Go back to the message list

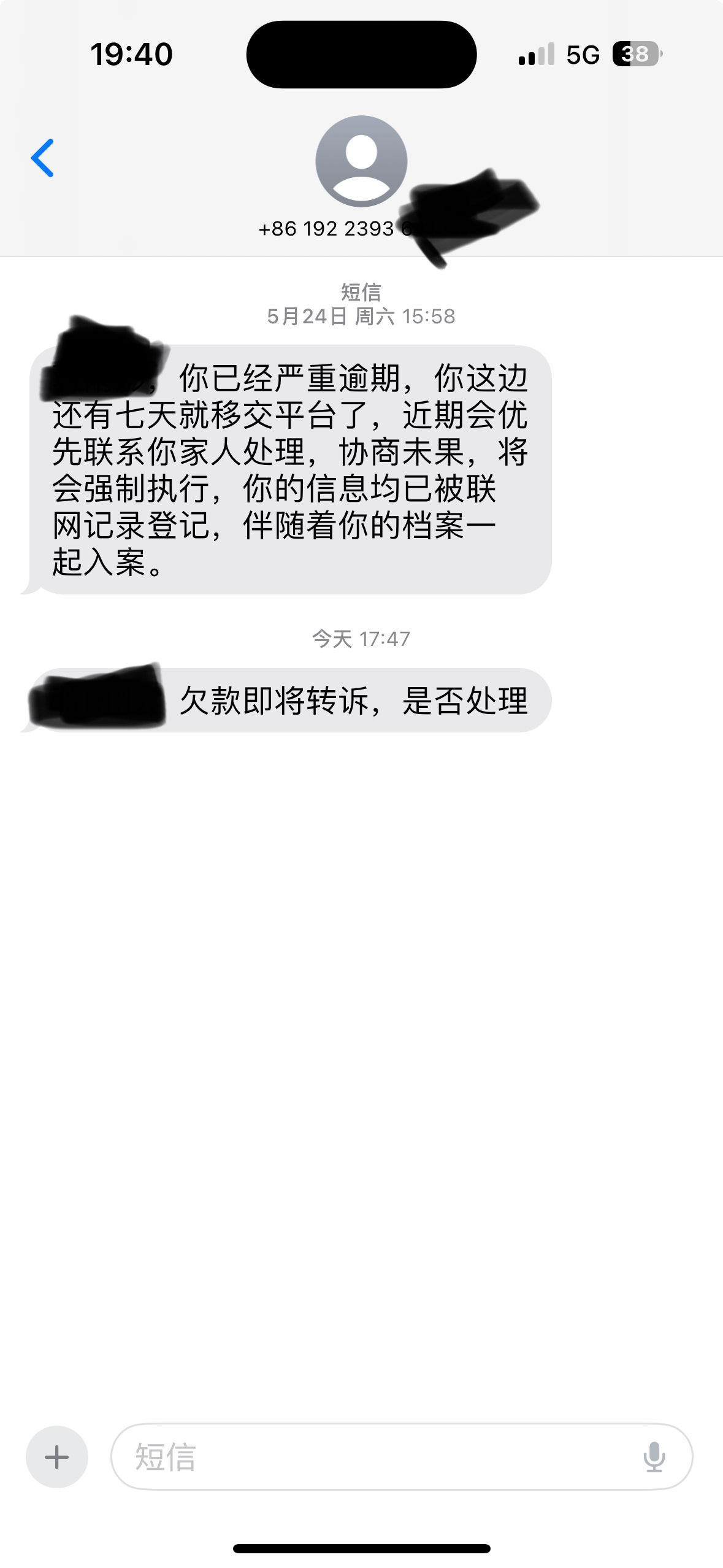(43, 158)
